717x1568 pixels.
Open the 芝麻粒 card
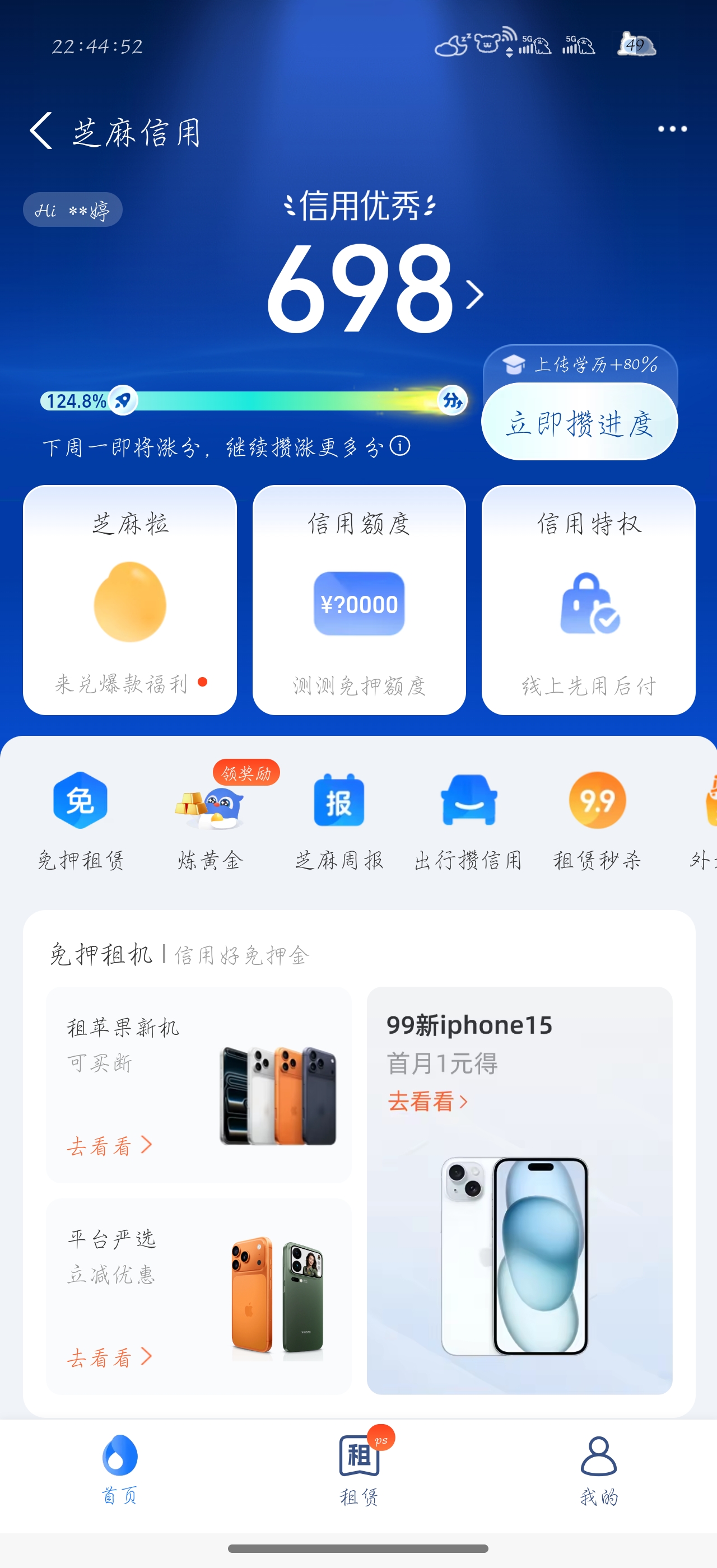point(129,599)
